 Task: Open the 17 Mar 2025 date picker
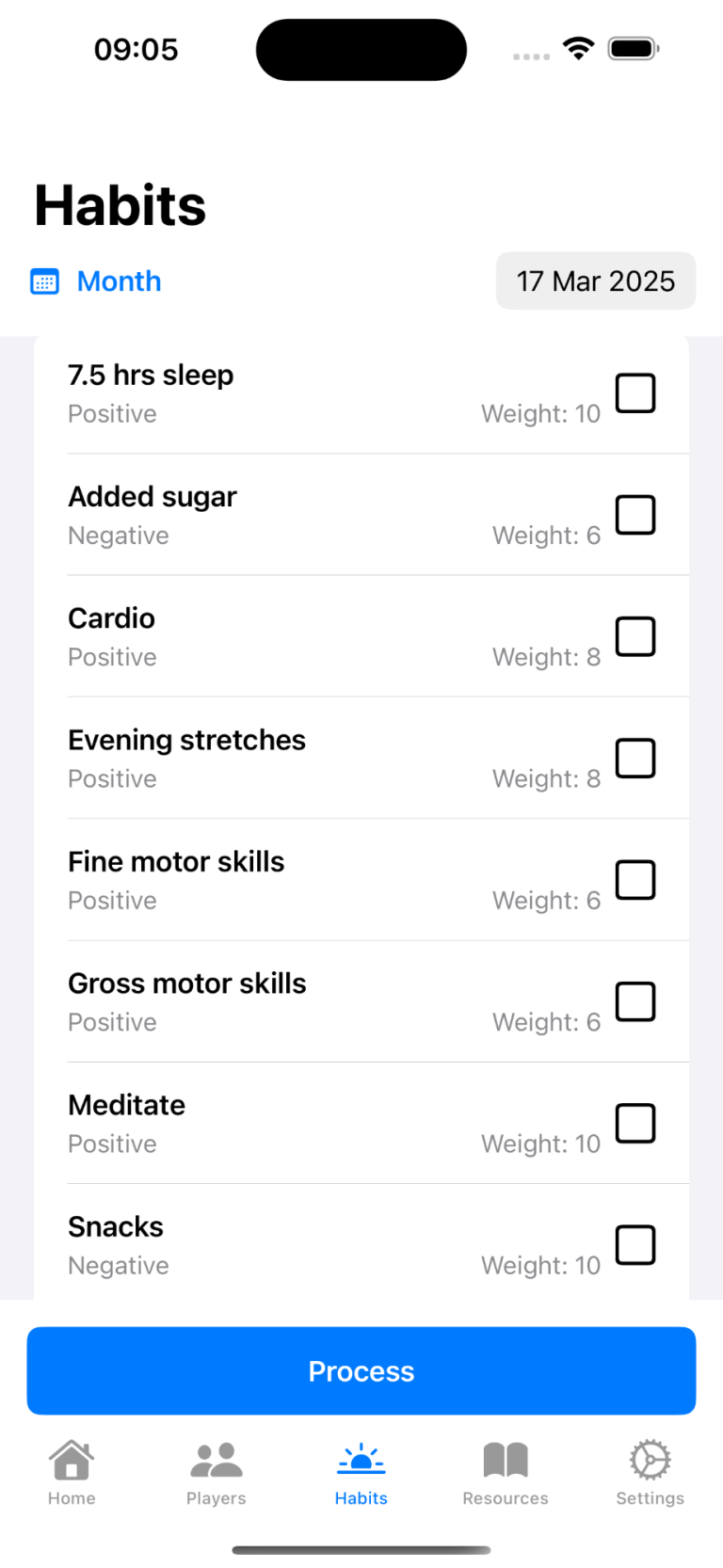[596, 280]
